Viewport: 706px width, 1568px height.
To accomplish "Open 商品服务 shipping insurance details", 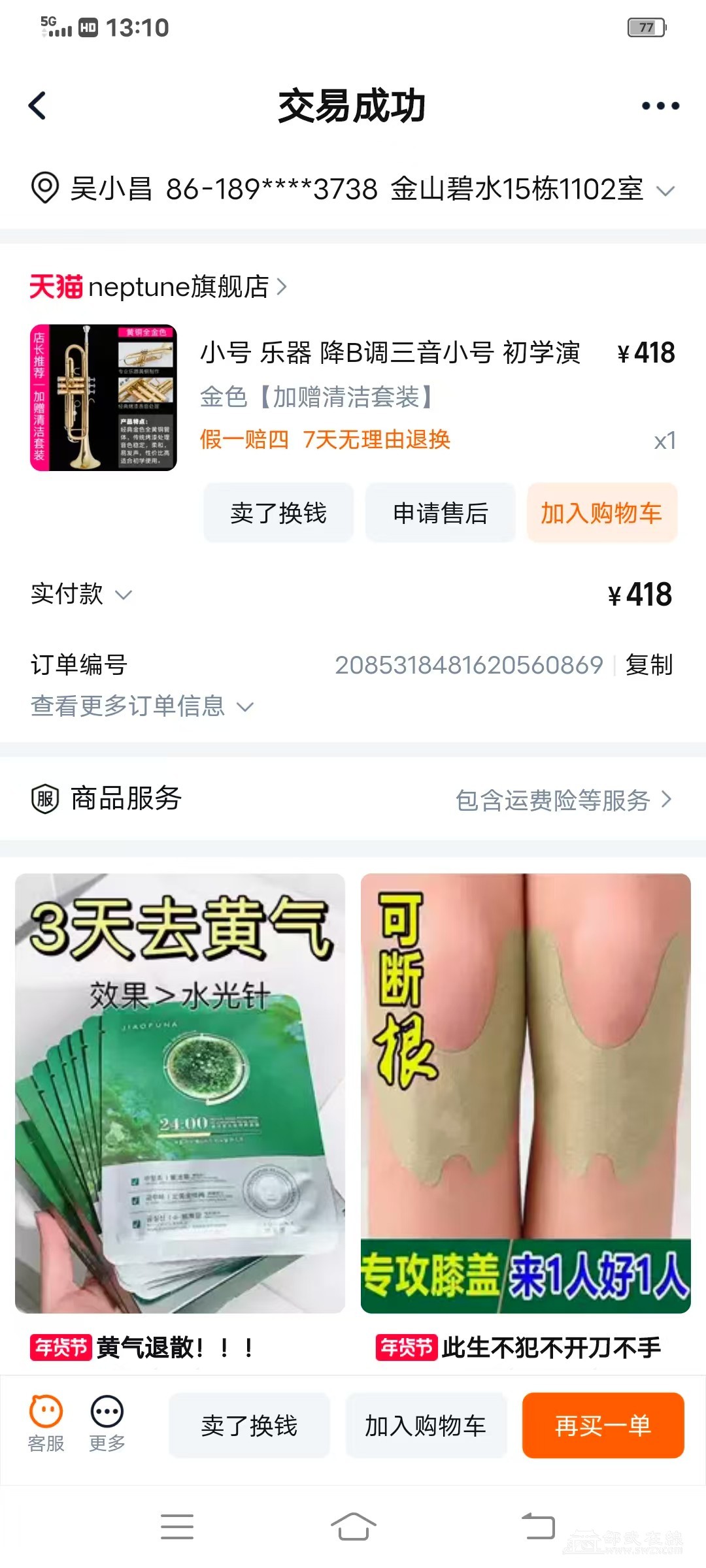I will click(562, 800).
